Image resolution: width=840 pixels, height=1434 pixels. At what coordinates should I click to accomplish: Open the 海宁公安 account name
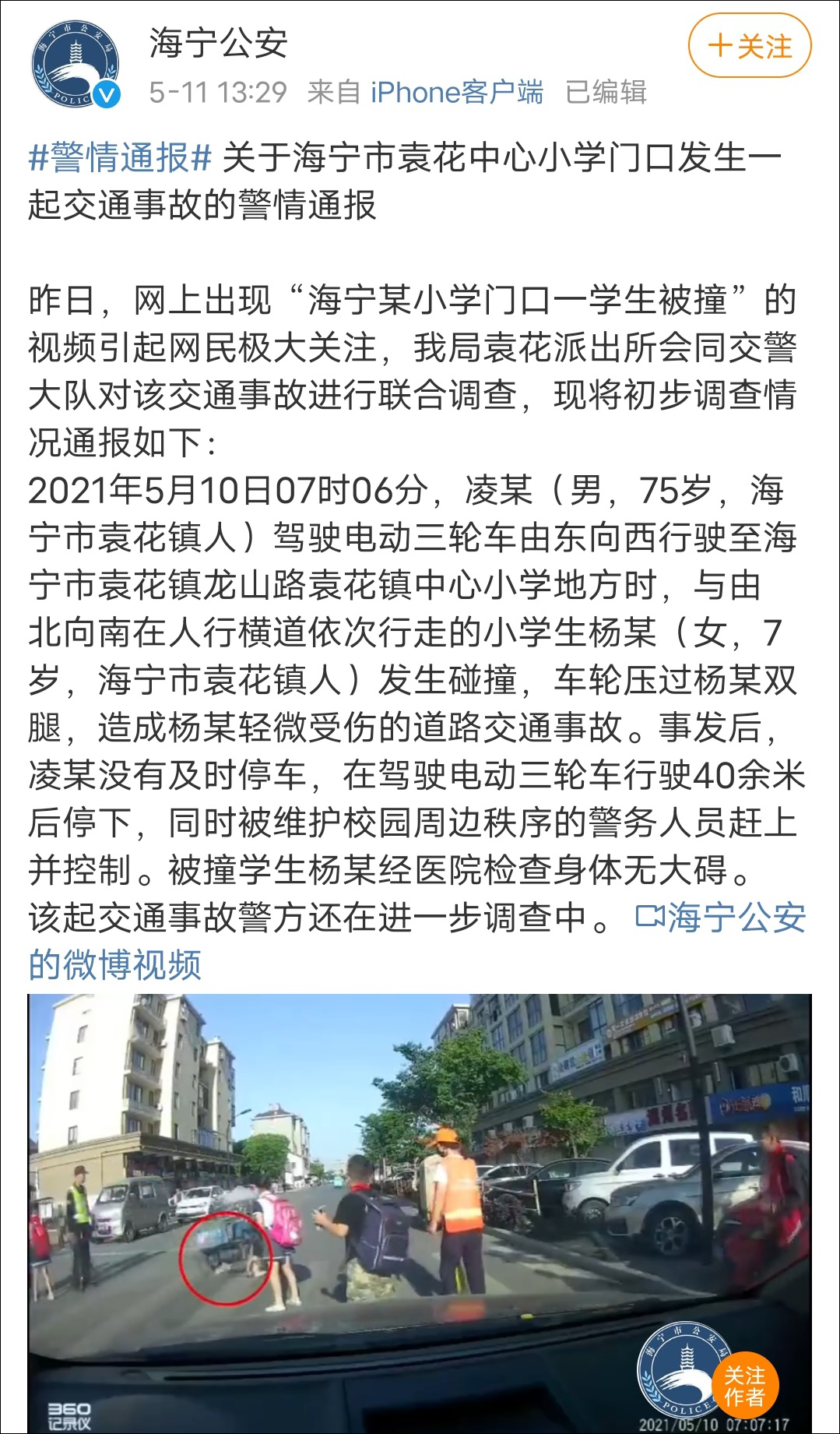(x=219, y=43)
